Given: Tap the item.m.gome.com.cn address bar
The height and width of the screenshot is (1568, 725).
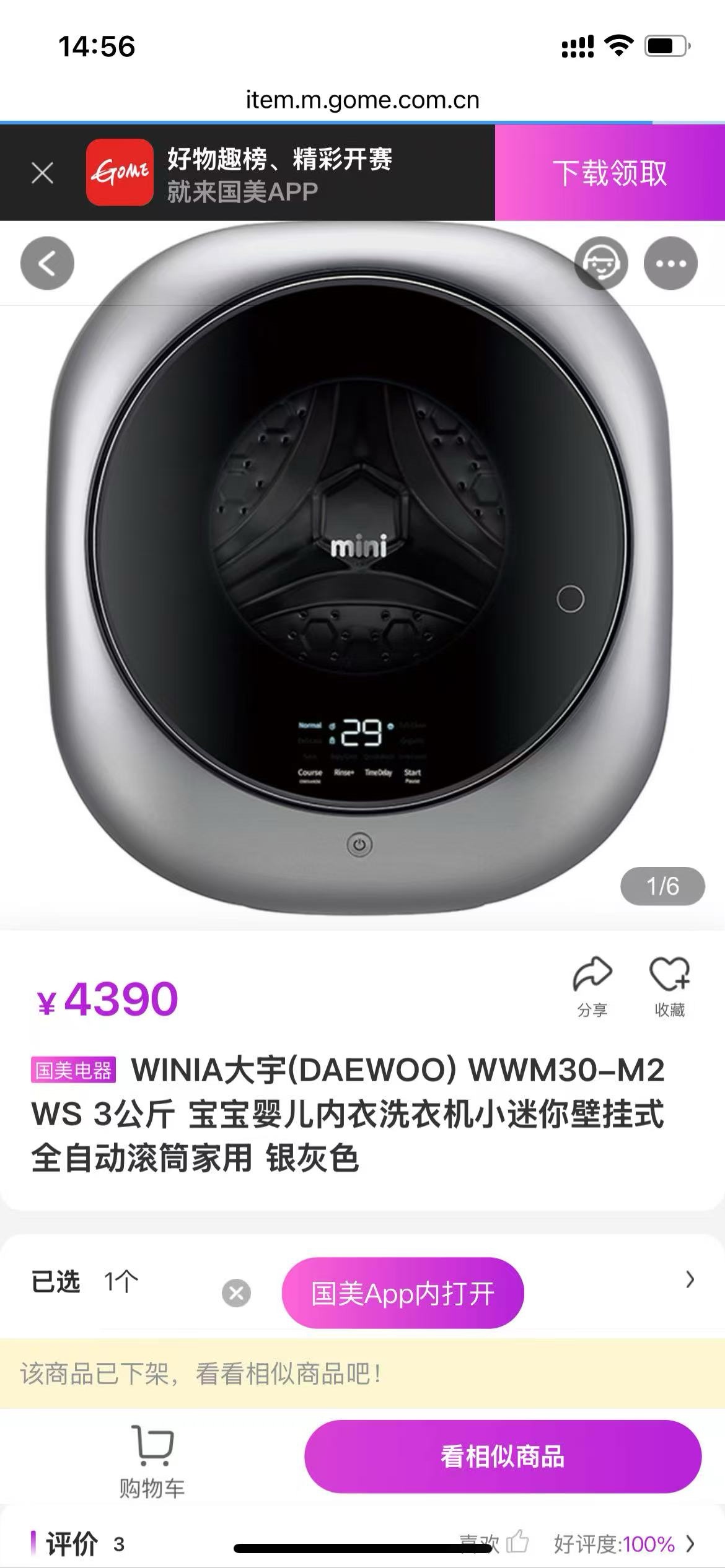Looking at the screenshot, I should click(x=362, y=100).
